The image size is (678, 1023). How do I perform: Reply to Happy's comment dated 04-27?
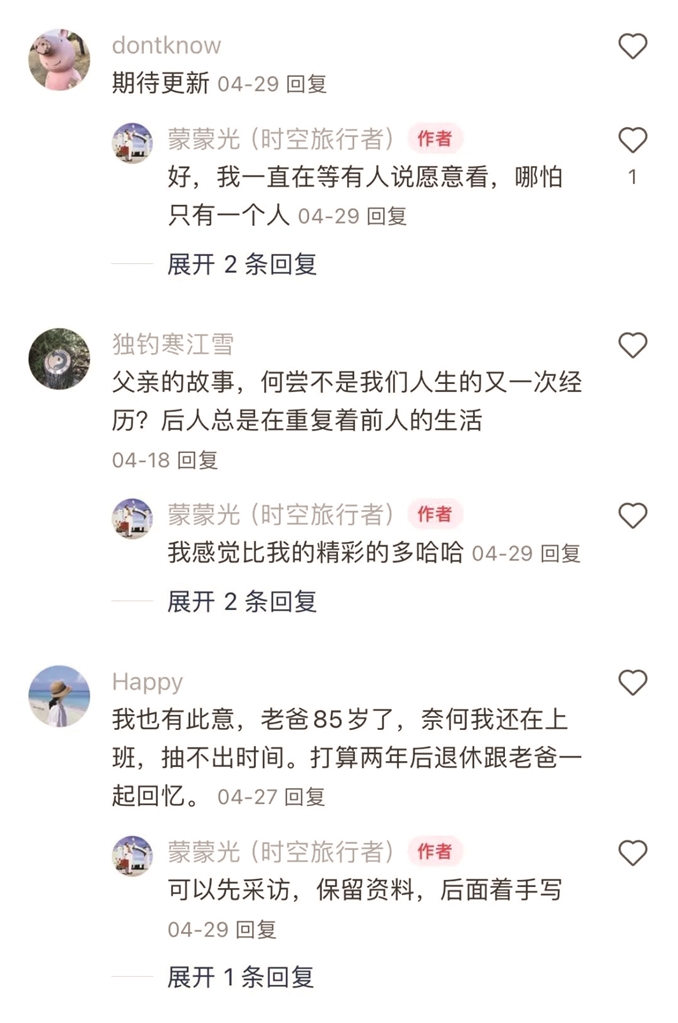click(x=306, y=797)
